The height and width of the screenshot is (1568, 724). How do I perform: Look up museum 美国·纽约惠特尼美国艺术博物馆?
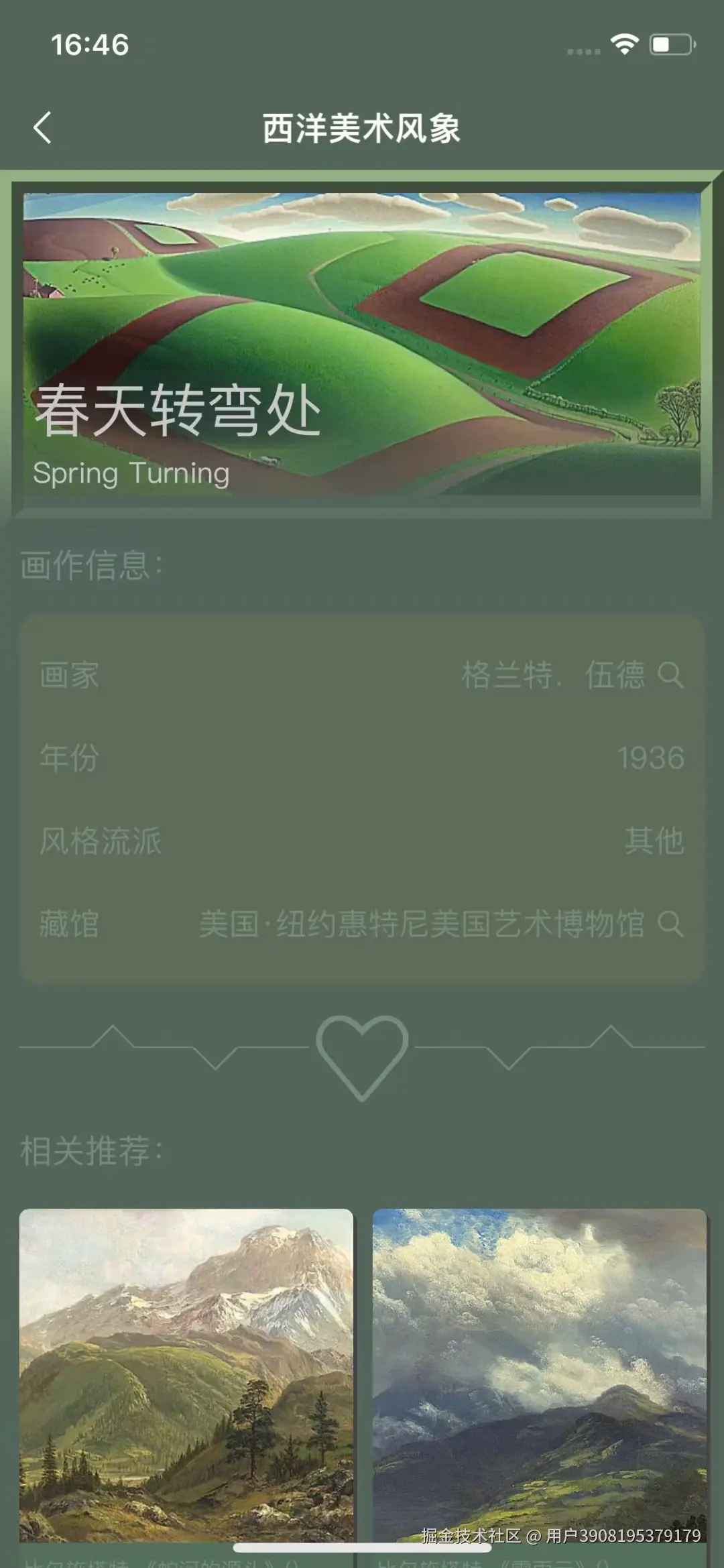(x=670, y=924)
